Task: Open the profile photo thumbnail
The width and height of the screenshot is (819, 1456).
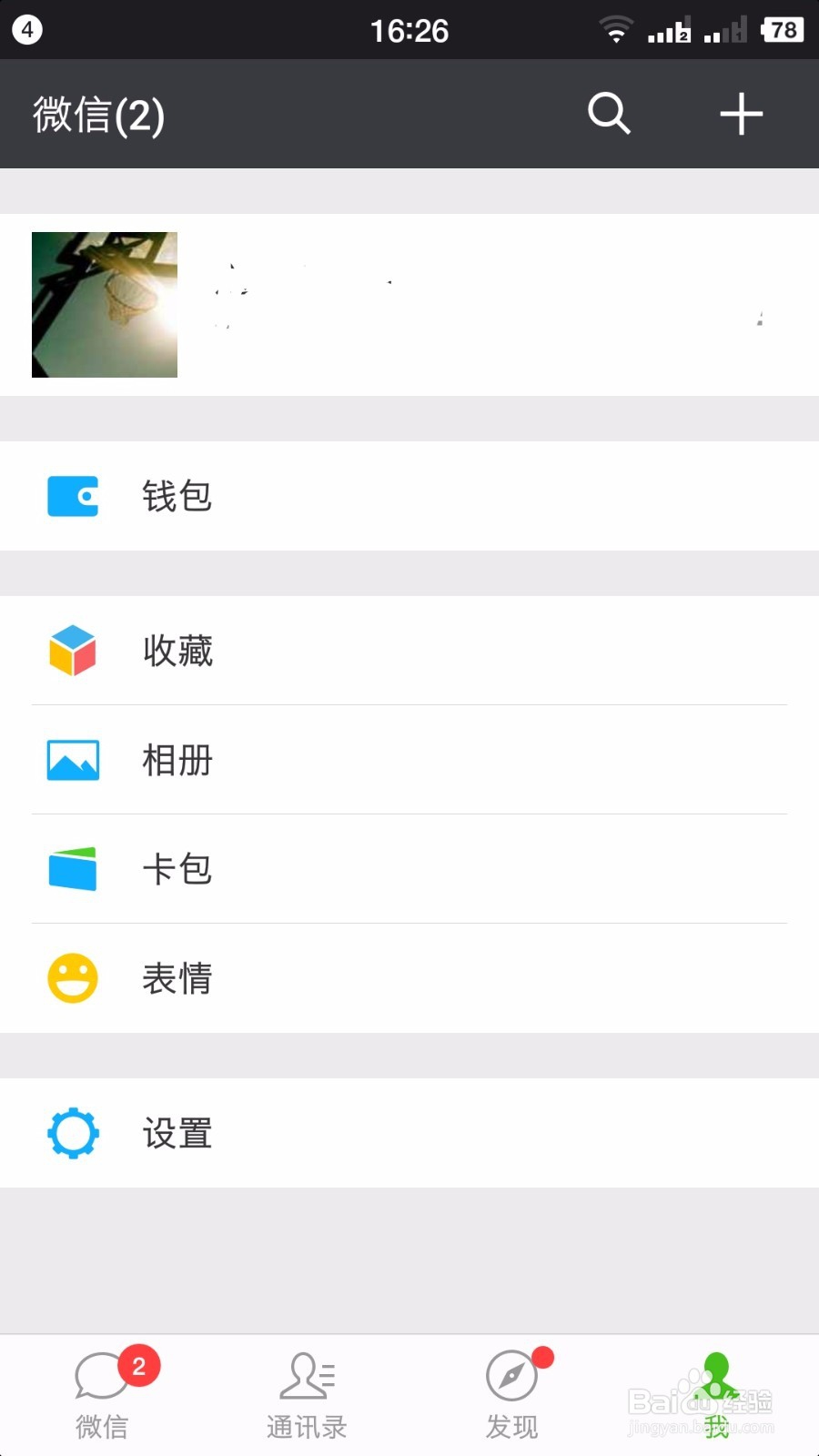Action: pyautogui.click(x=104, y=305)
